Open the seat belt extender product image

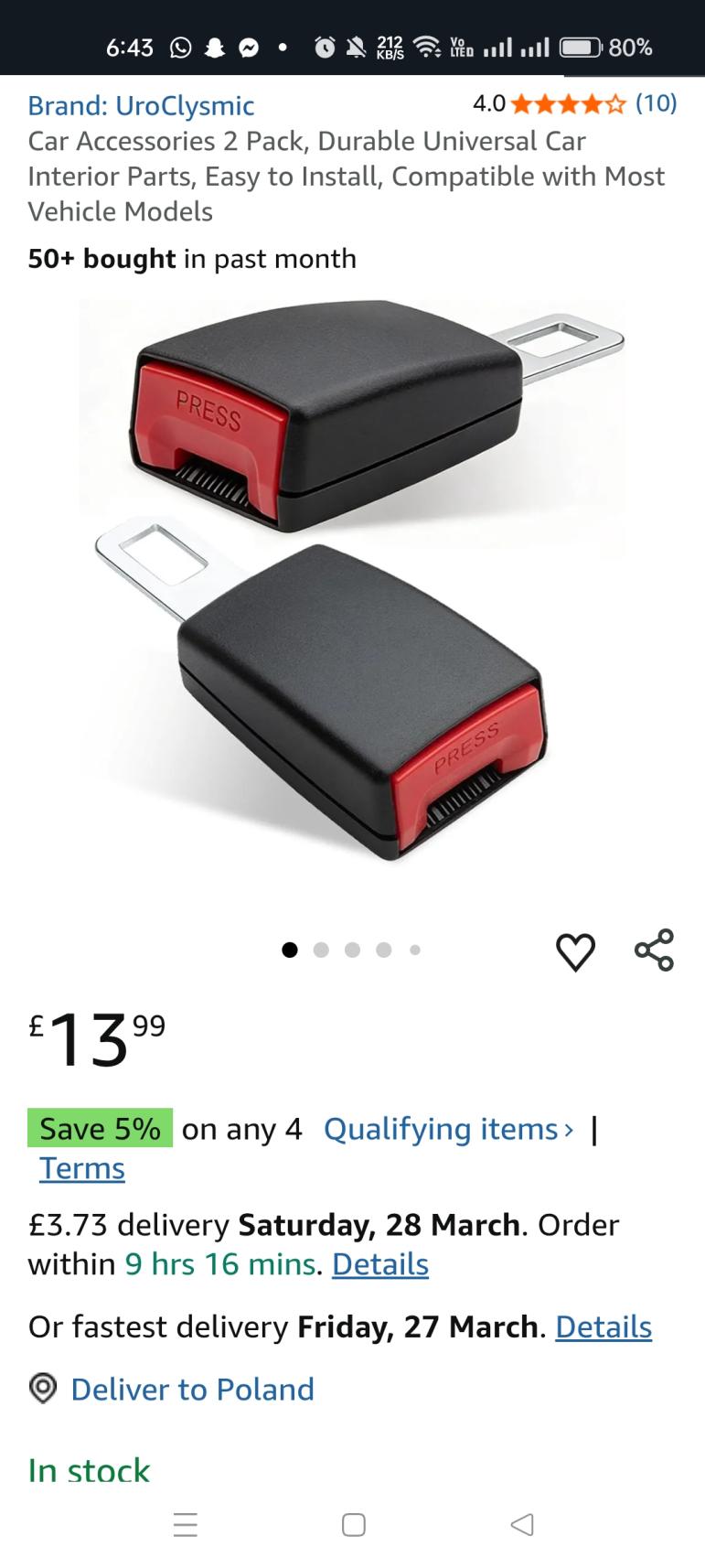point(352,581)
